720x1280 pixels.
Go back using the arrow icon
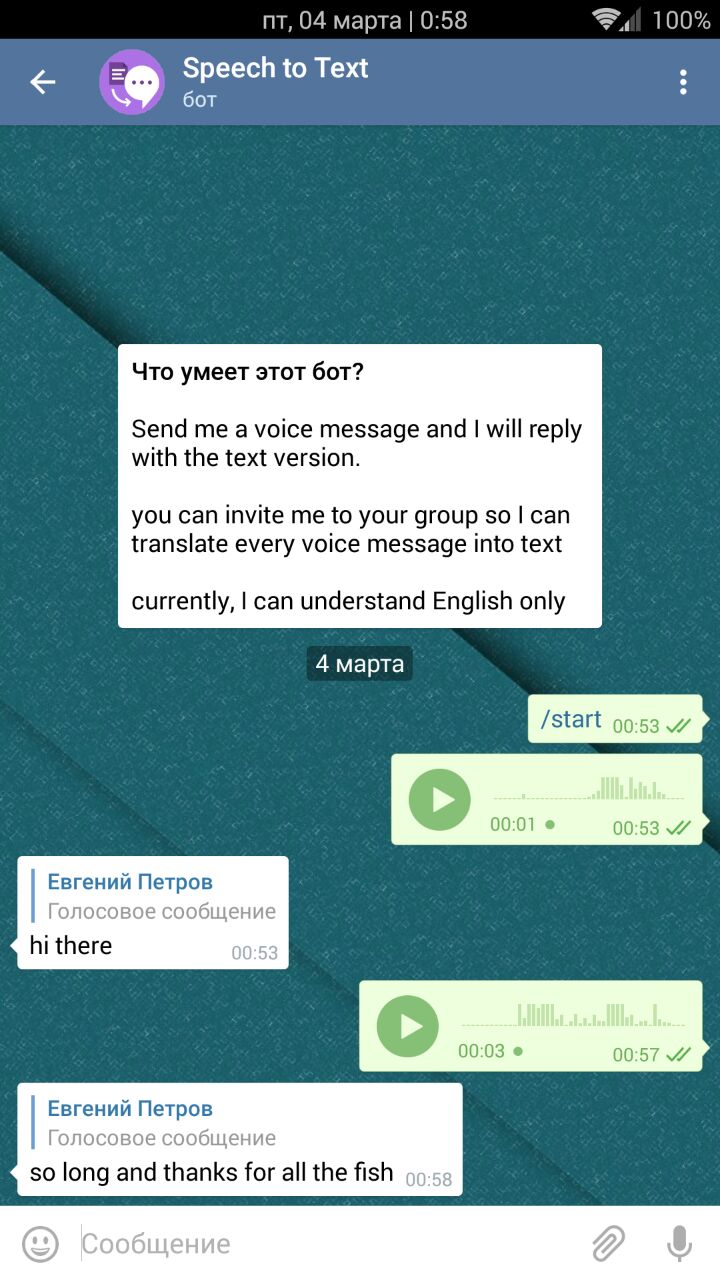click(x=42, y=82)
